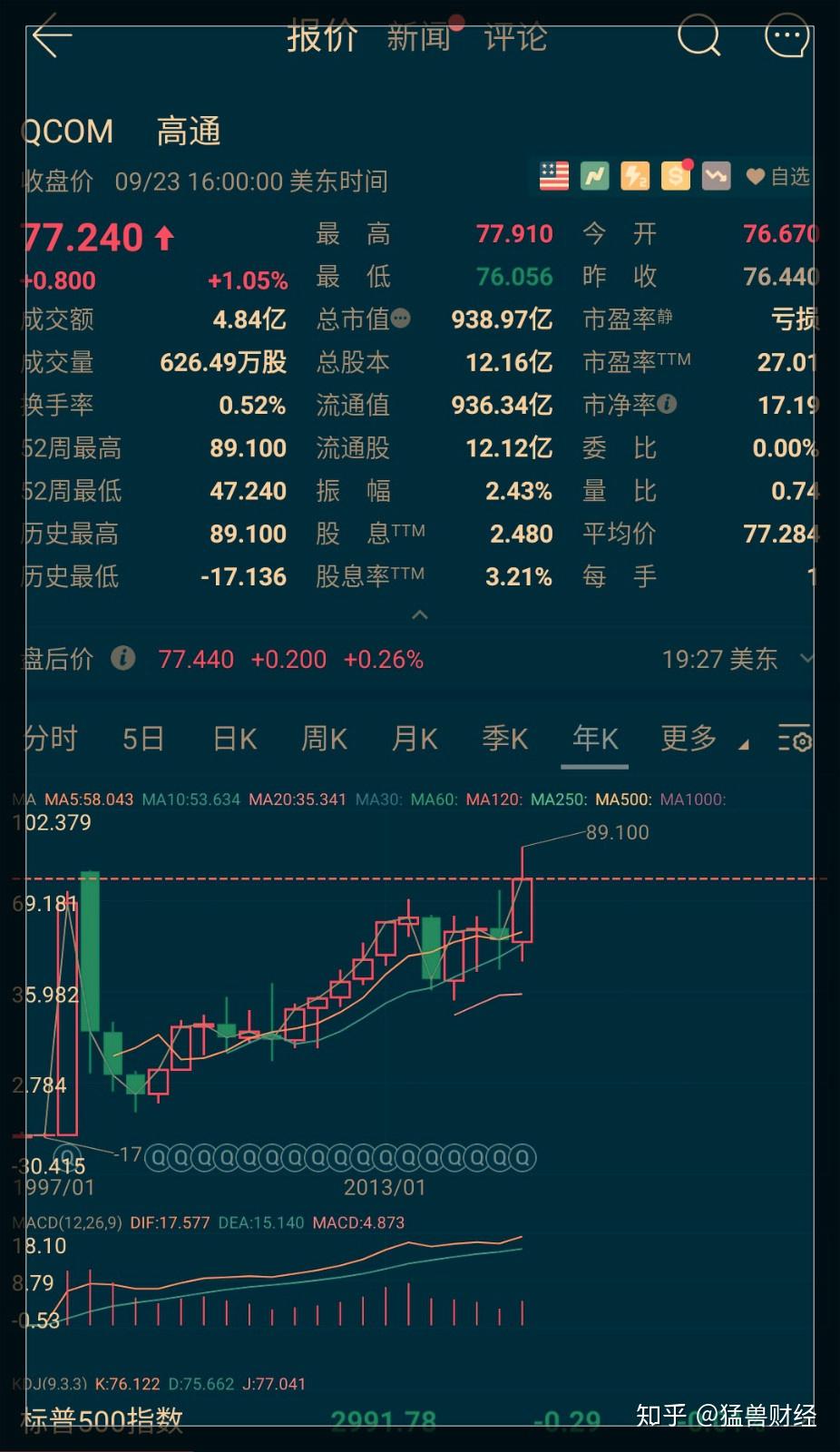Open the 月K monthly chart view
Screen dimensions: 840x1452
414,740
